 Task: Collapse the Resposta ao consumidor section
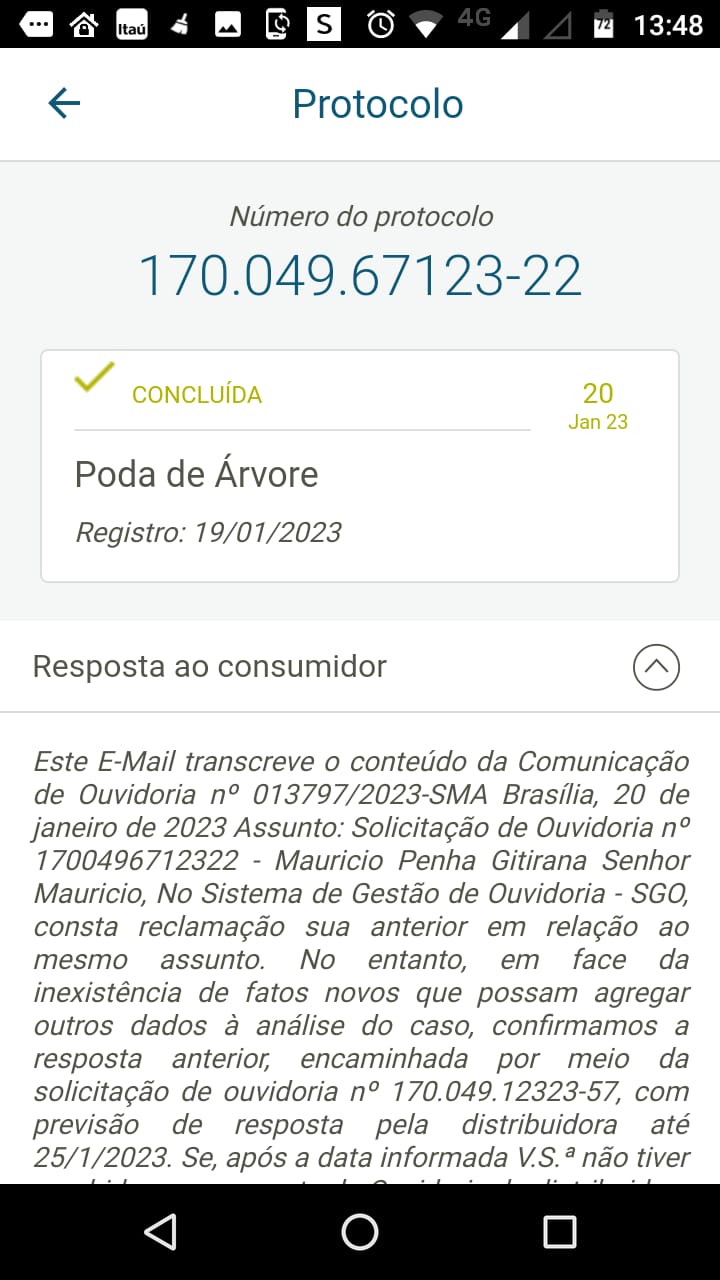pos(656,667)
